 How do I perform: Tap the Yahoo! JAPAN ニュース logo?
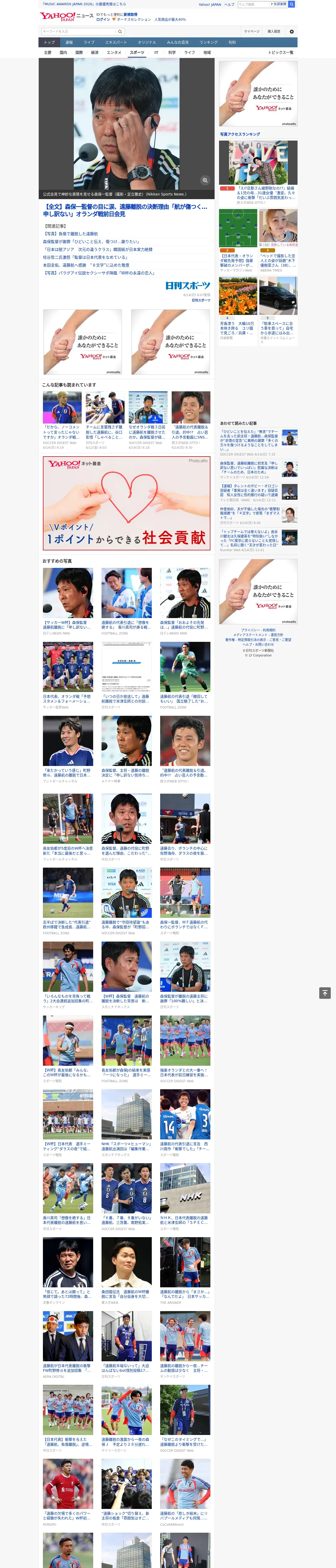tap(66, 16)
